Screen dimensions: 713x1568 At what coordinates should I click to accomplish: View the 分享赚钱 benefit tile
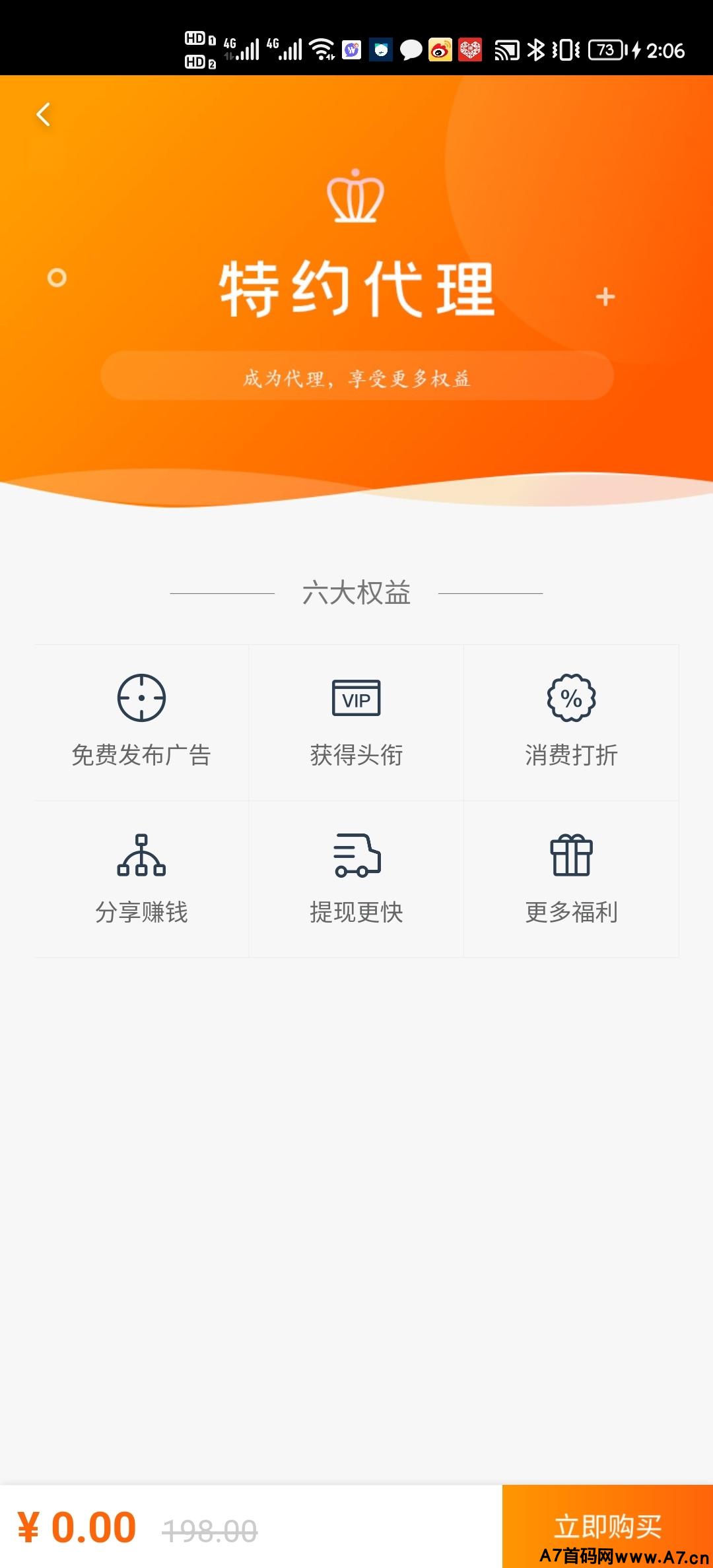[141, 879]
